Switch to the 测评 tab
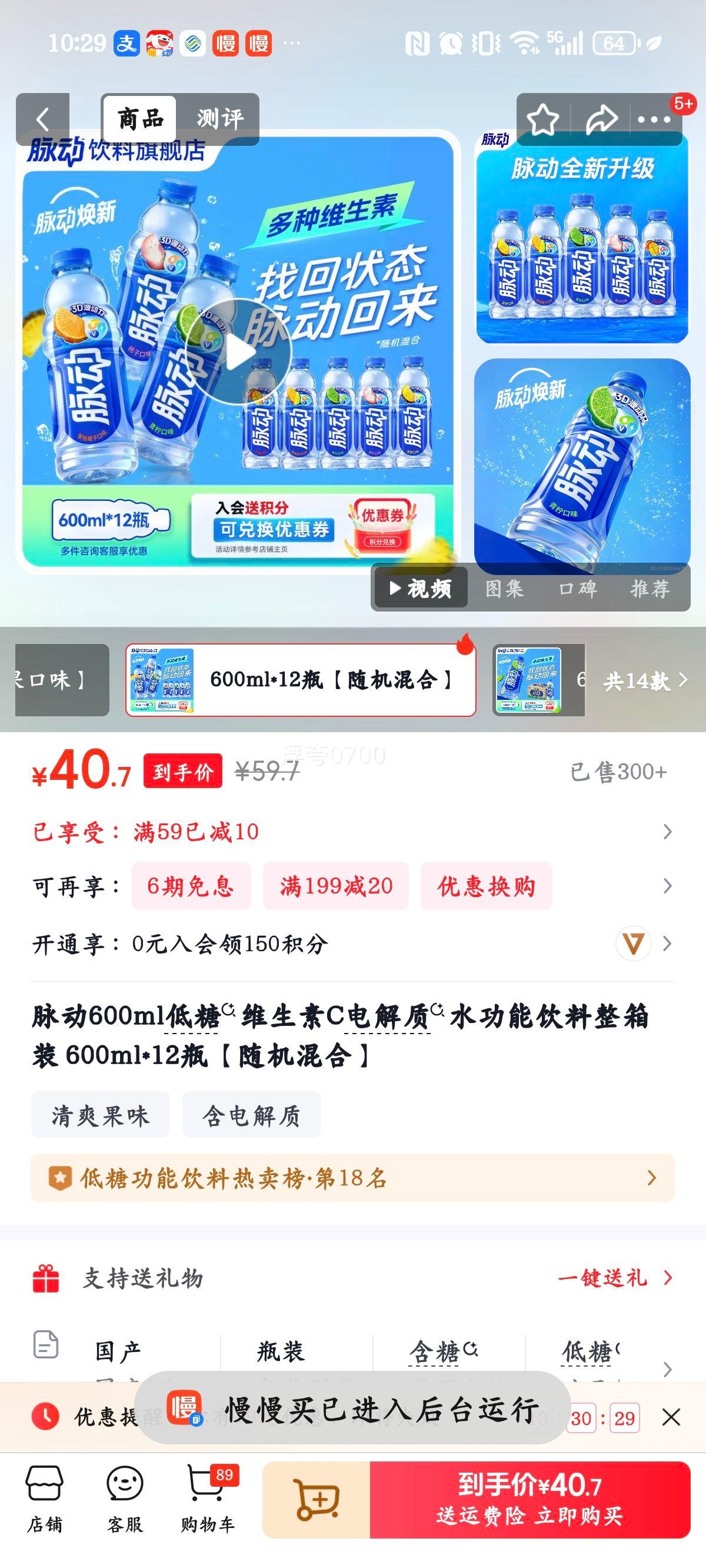This screenshot has width=706, height=1568. click(220, 118)
